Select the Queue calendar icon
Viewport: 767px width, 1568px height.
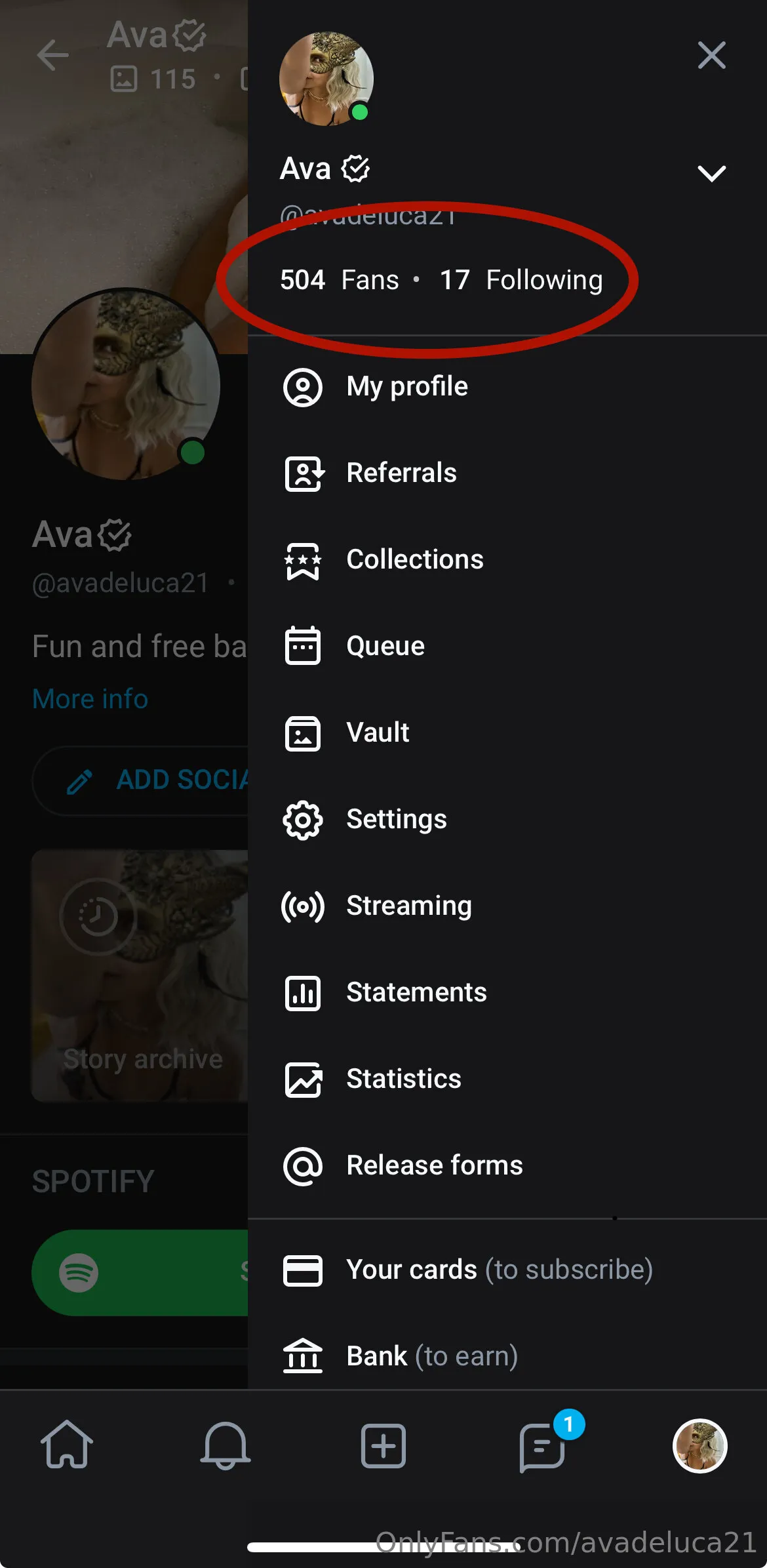303,646
